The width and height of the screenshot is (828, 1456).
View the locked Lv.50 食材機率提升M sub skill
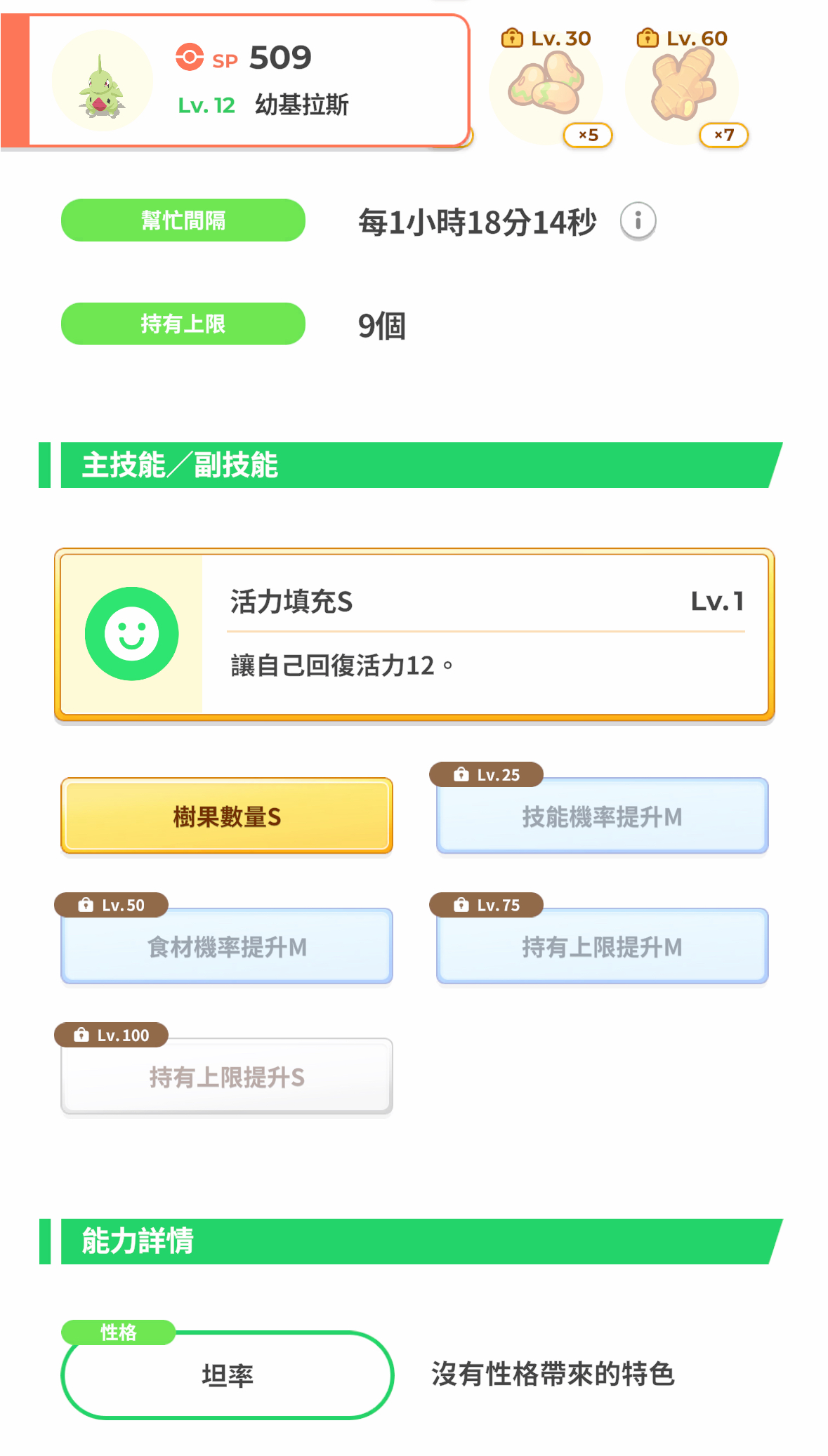coord(227,946)
